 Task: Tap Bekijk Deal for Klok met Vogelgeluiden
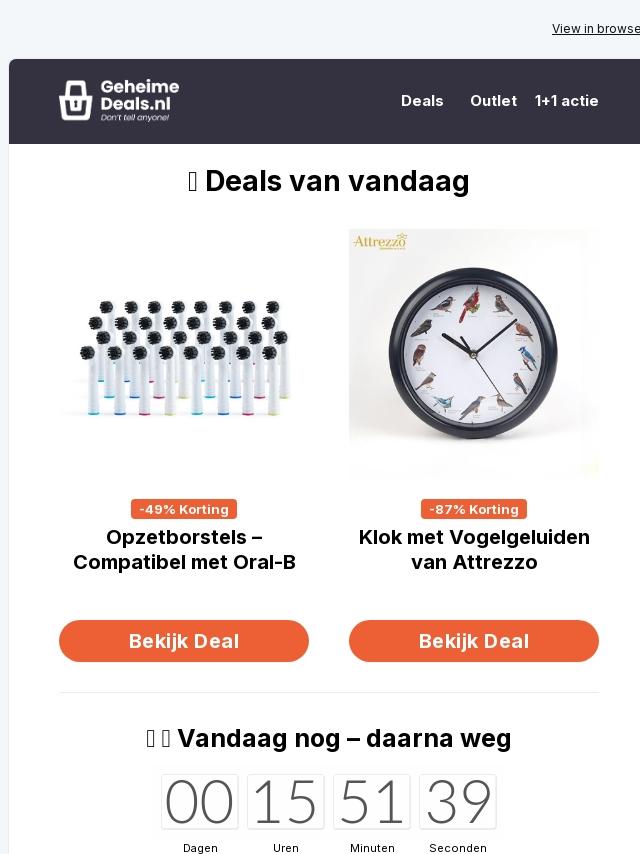pos(474,641)
